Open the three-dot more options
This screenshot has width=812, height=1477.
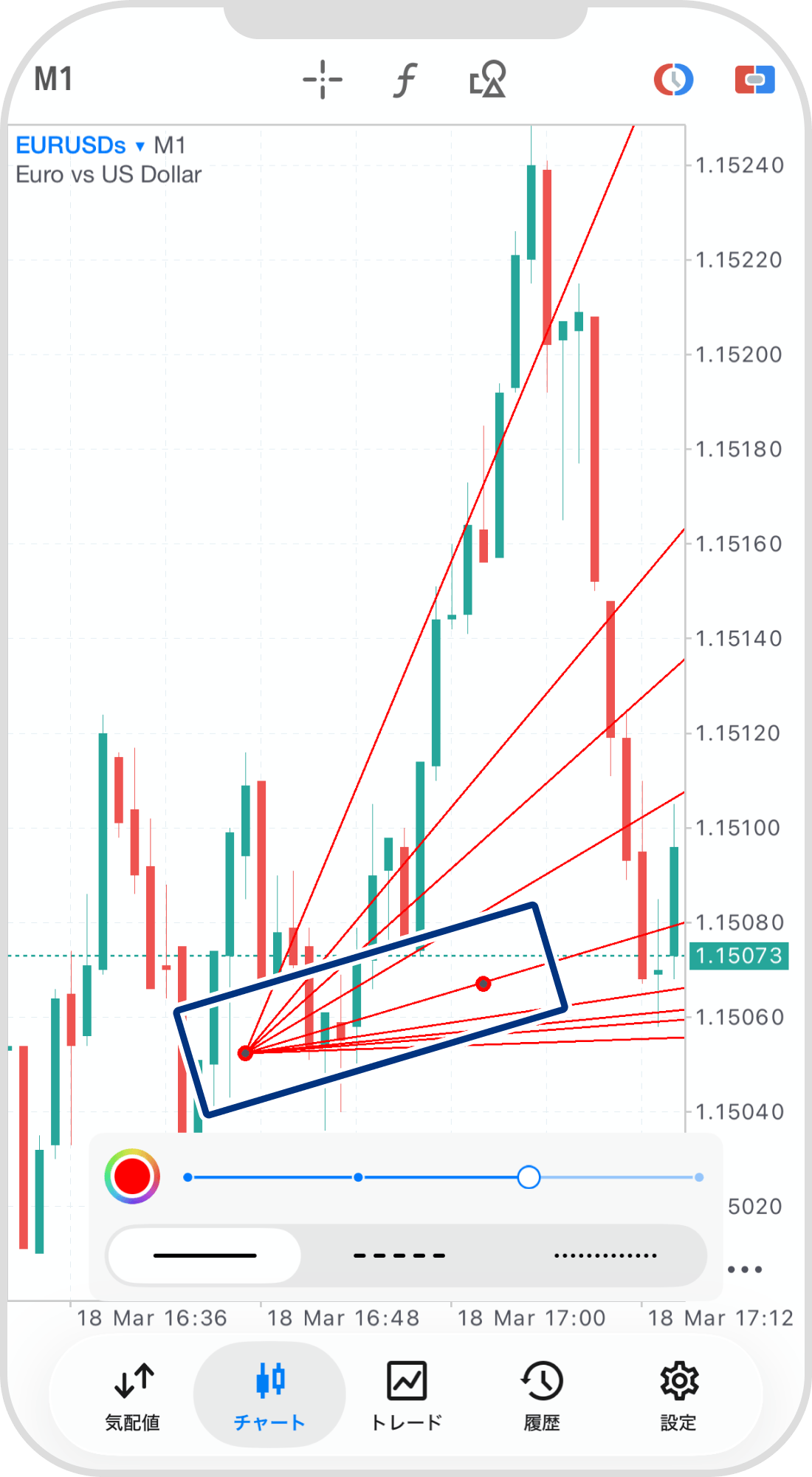[744, 1269]
